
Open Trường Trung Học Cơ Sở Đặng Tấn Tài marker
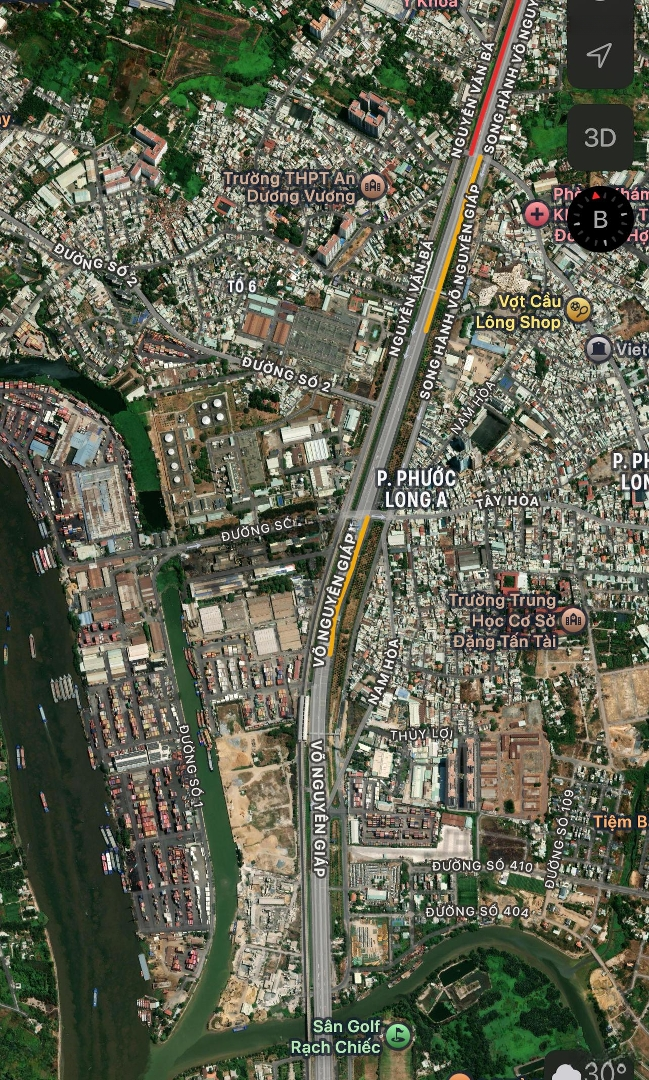click(573, 620)
